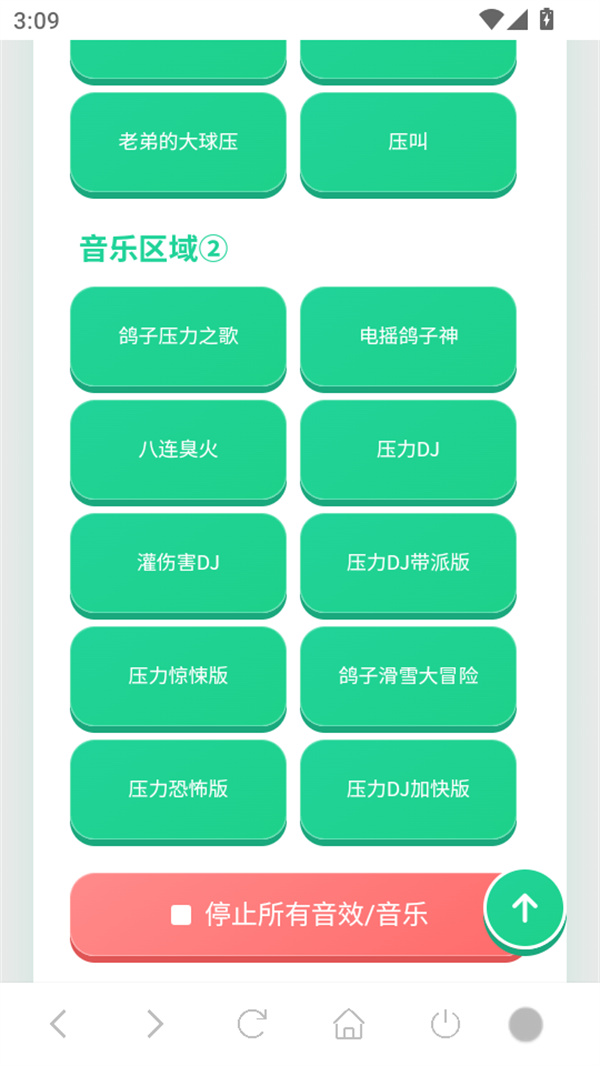Image resolution: width=600 pixels, height=1066 pixels.
Task: Open the browser home page
Action: coord(348,1024)
